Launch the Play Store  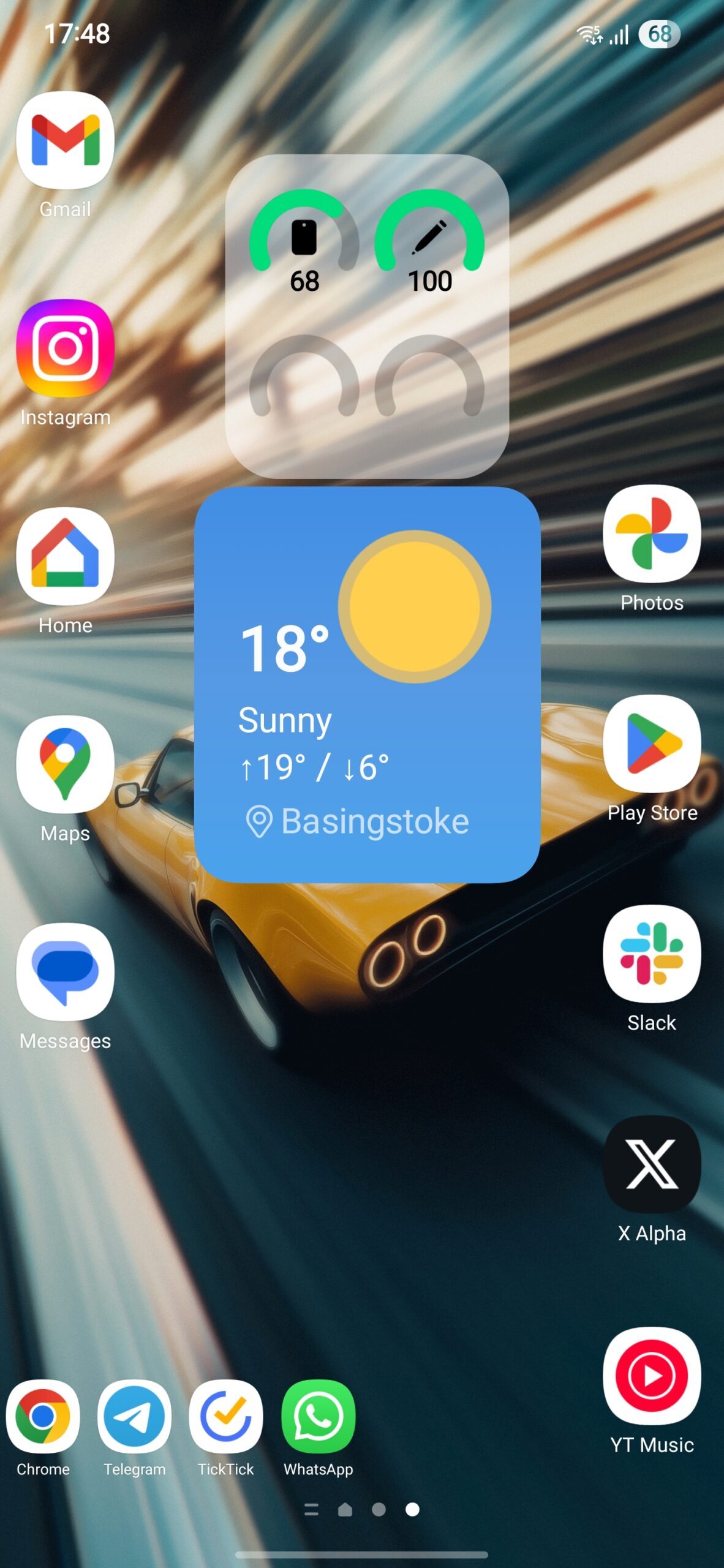652,744
